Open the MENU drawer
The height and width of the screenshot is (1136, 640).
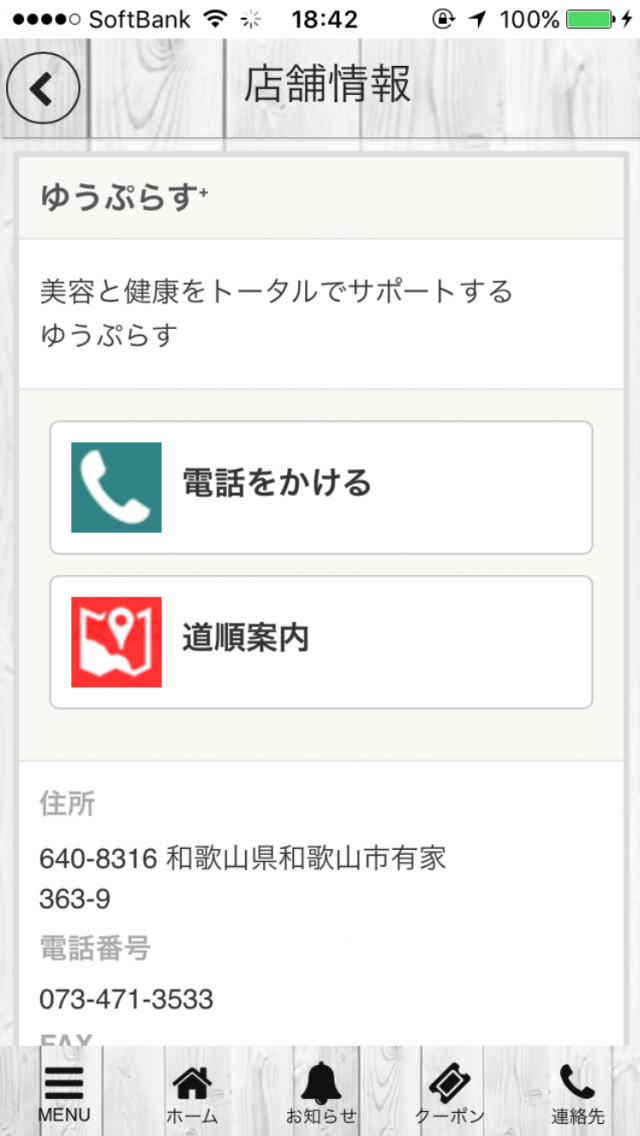(64, 1093)
